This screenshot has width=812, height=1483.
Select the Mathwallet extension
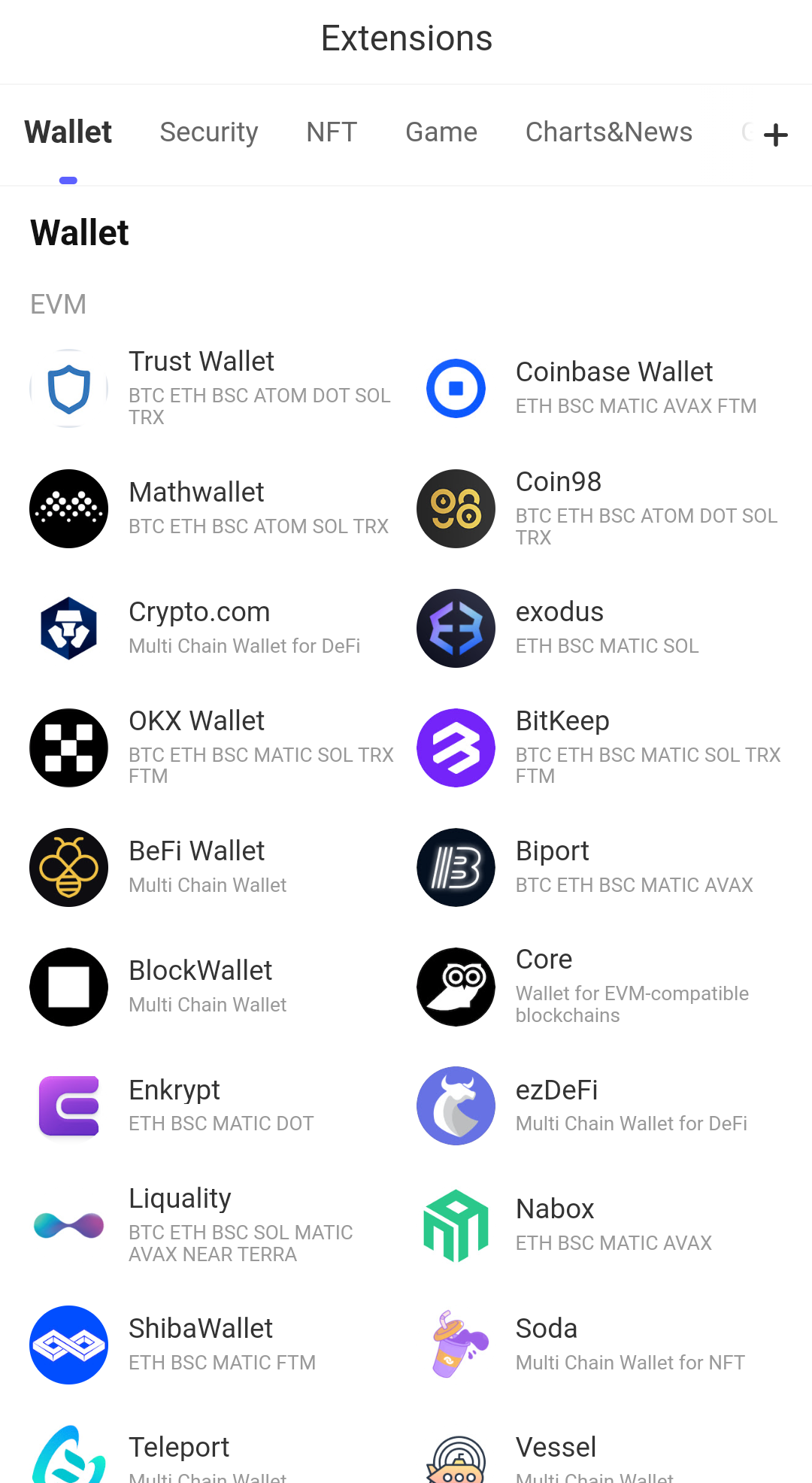point(196,493)
